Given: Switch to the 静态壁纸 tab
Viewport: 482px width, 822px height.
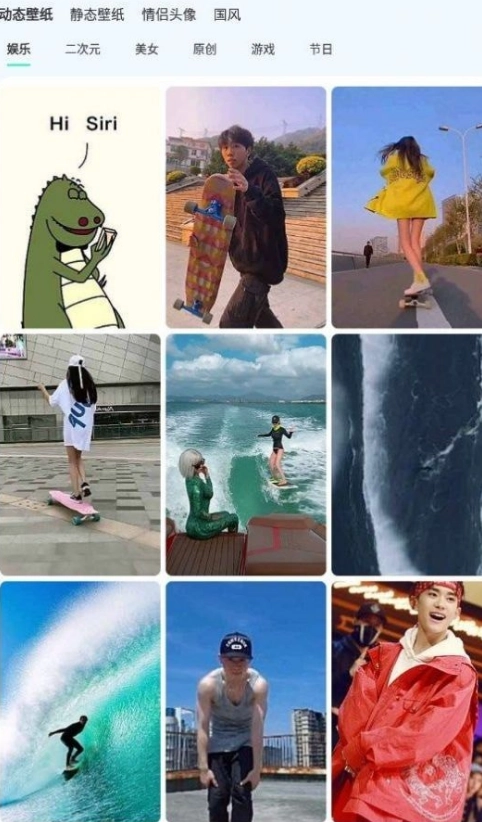Looking at the screenshot, I should coord(97,15).
